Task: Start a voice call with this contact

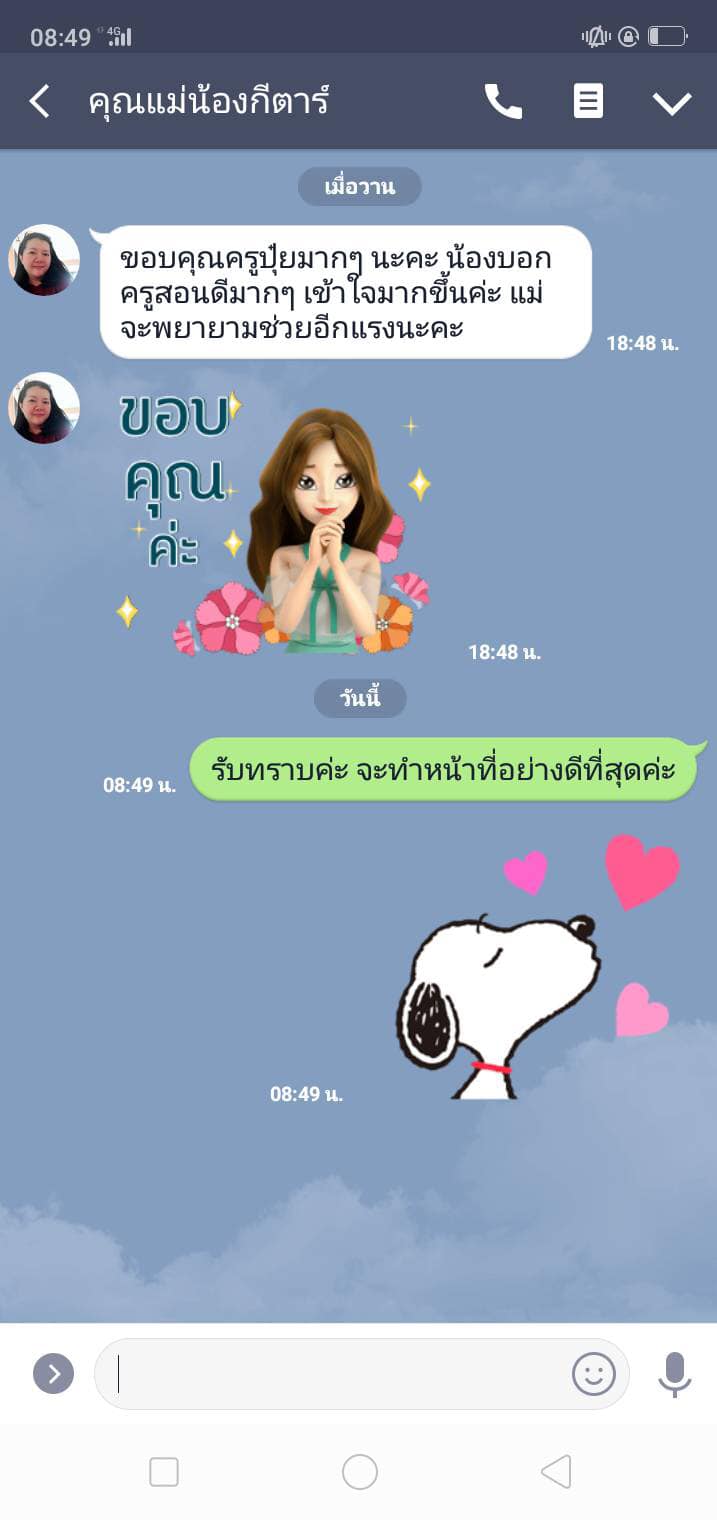Action: coord(503,101)
